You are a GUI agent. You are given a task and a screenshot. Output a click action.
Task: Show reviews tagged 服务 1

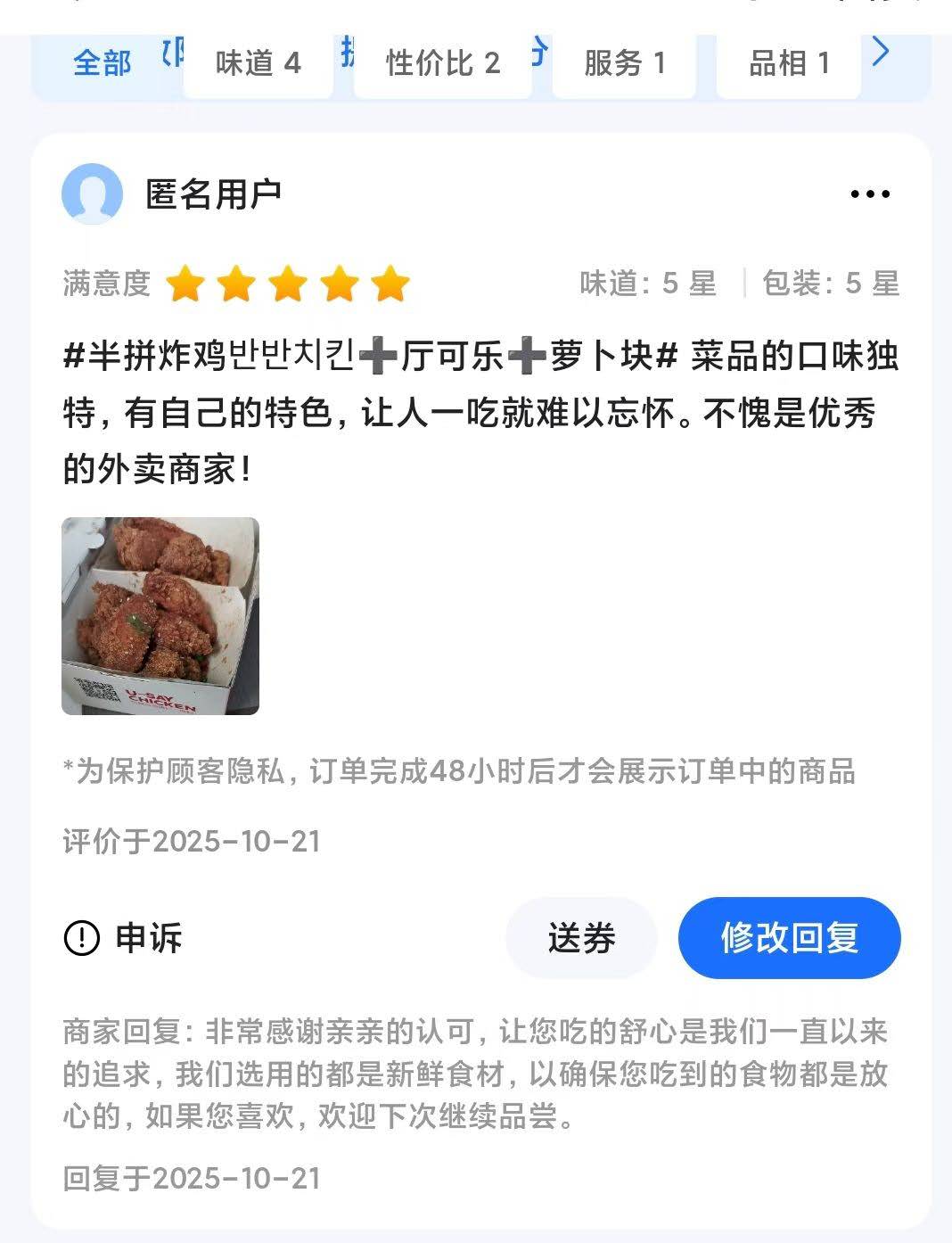point(624,63)
